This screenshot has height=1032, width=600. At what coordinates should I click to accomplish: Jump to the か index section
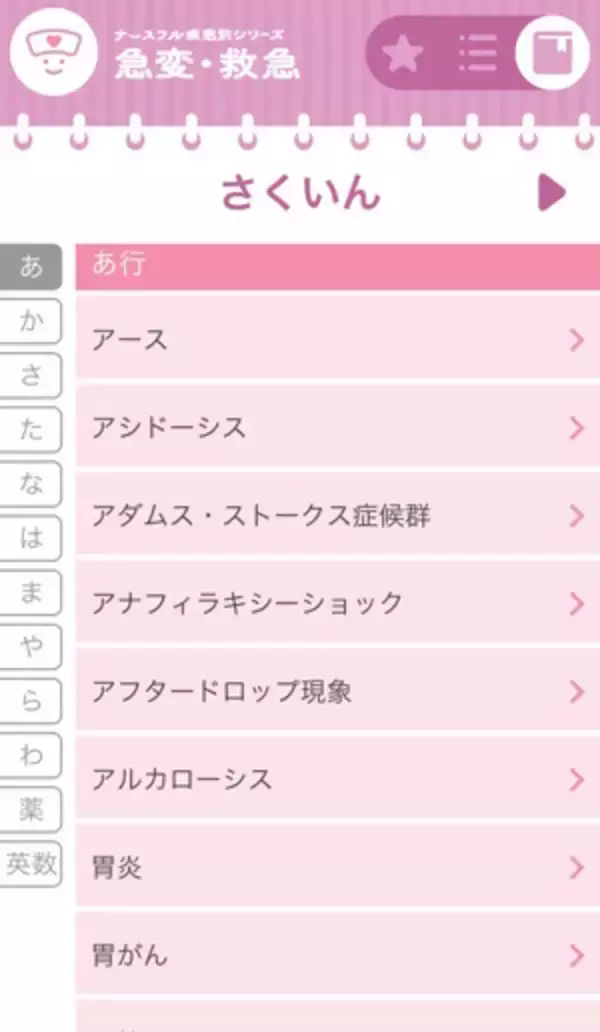click(x=31, y=322)
